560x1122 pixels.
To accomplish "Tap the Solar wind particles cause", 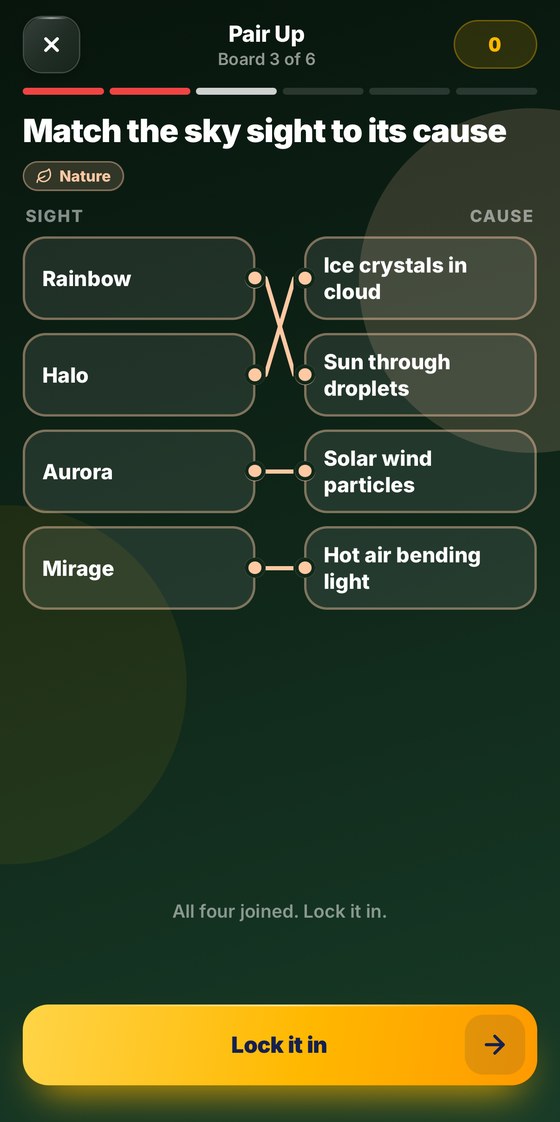I will [421, 472].
